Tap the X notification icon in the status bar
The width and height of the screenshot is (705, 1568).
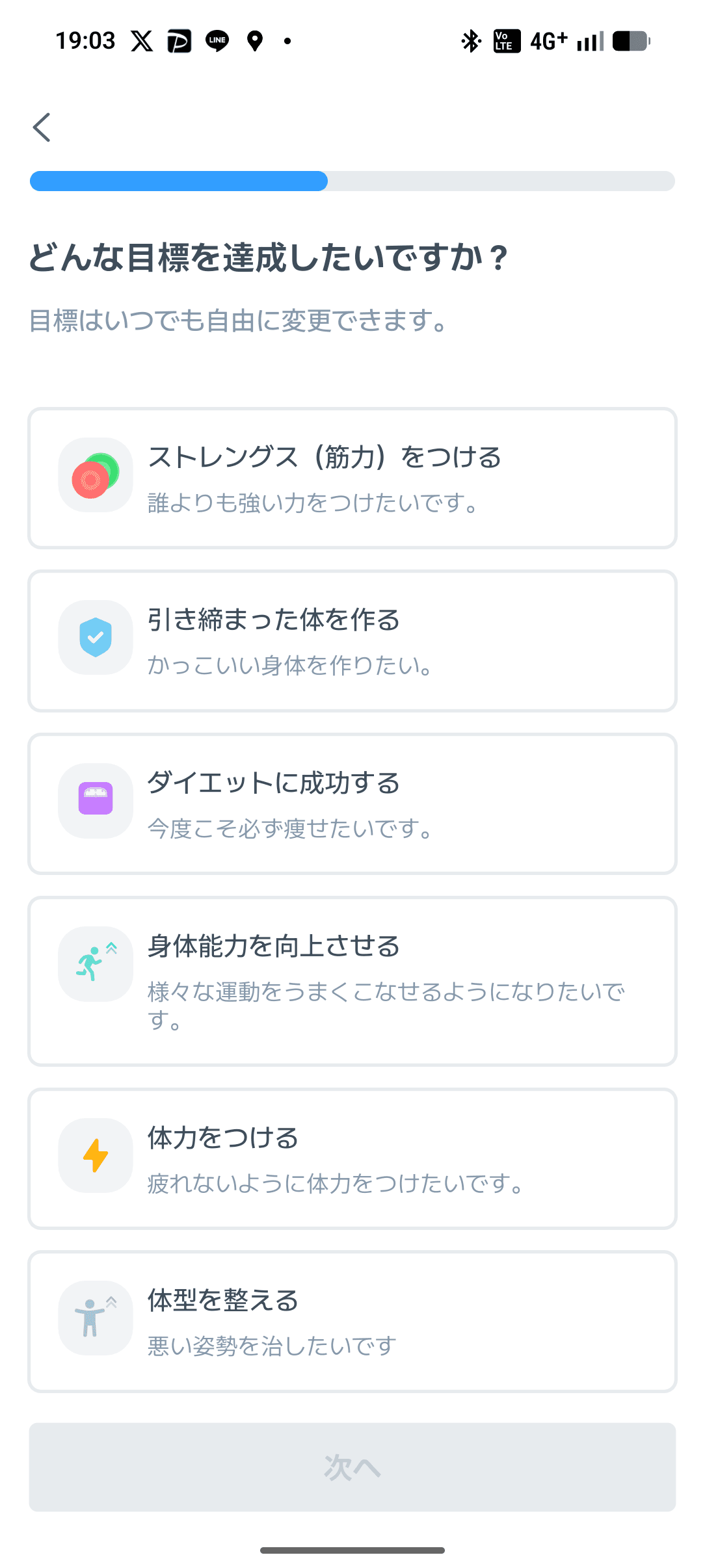(140, 40)
